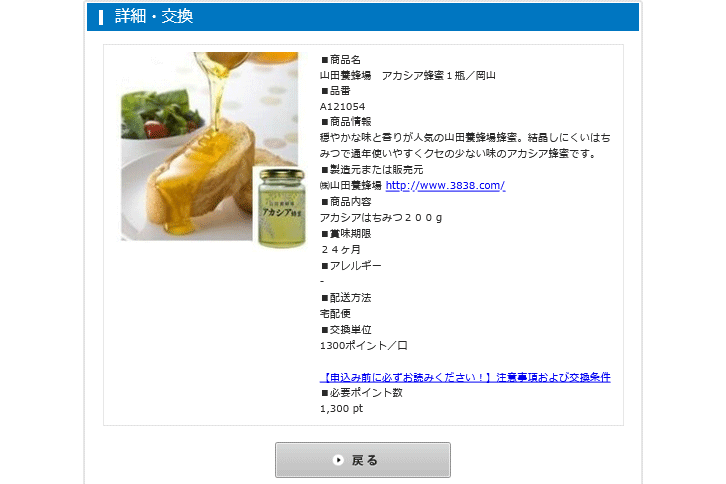Tap the 戻る back button
The height and width of the screenshot is (484, 726).
(363, 460)
